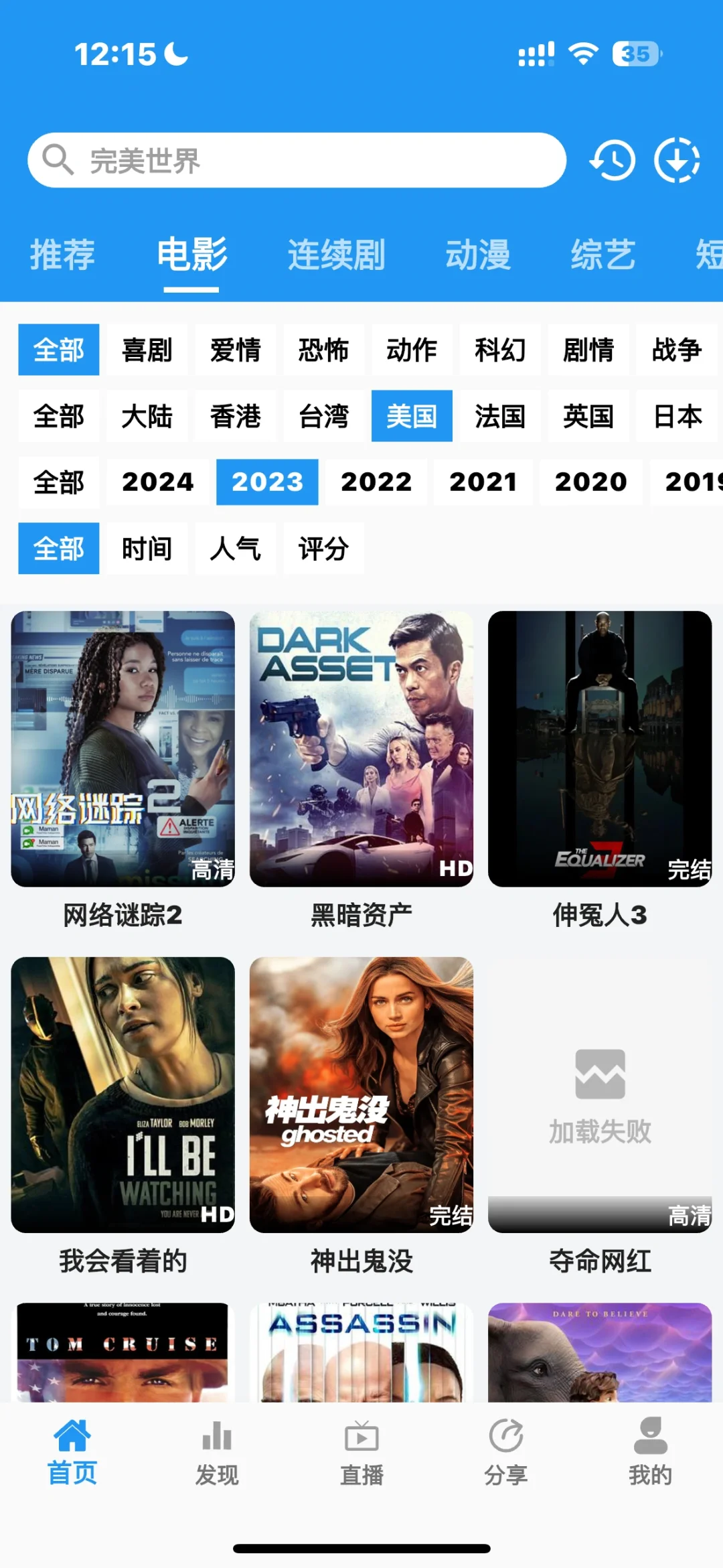Go to the 发现 tab
723x1568 pixels.
pos(217,1451)
